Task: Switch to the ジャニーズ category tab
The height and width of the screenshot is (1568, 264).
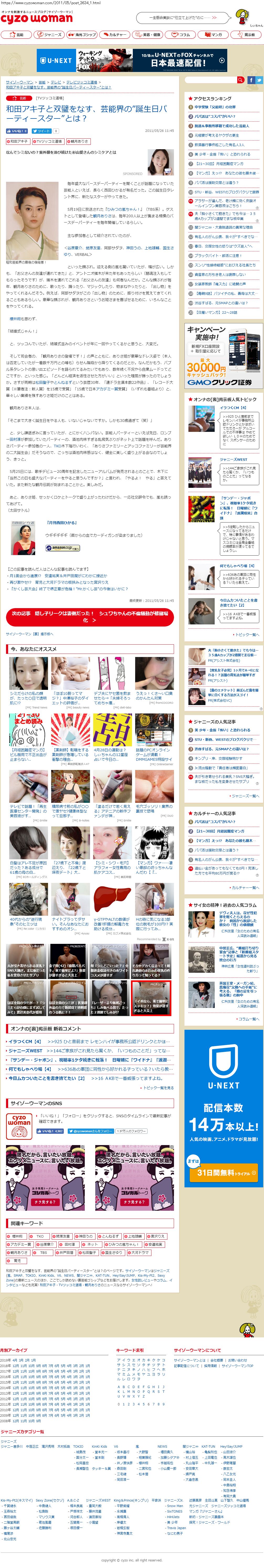Action: tap(51, 35)
